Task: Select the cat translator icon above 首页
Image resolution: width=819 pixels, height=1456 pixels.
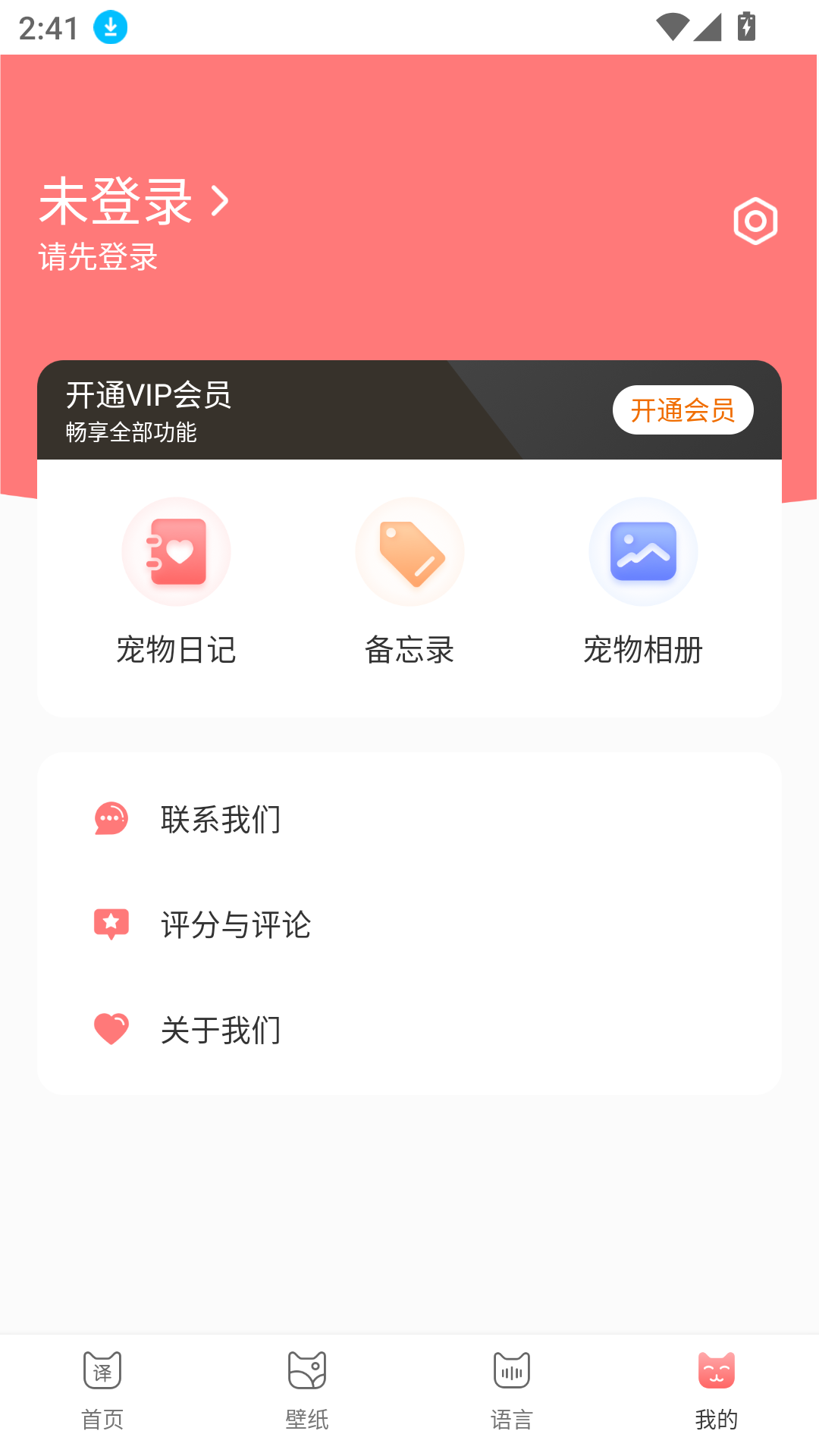Action: coord(102,1370)
